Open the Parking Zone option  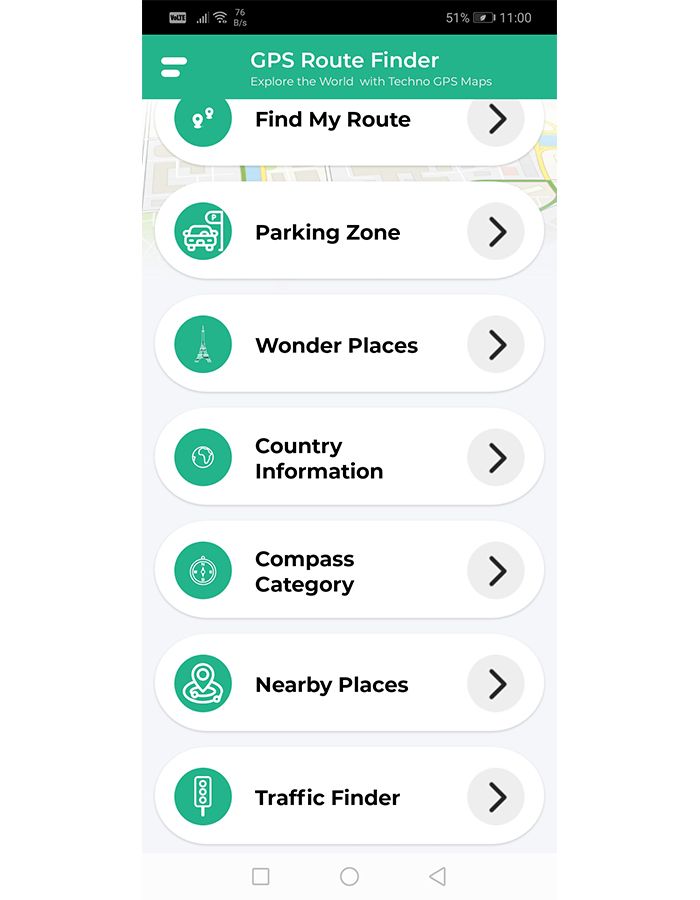349,232
